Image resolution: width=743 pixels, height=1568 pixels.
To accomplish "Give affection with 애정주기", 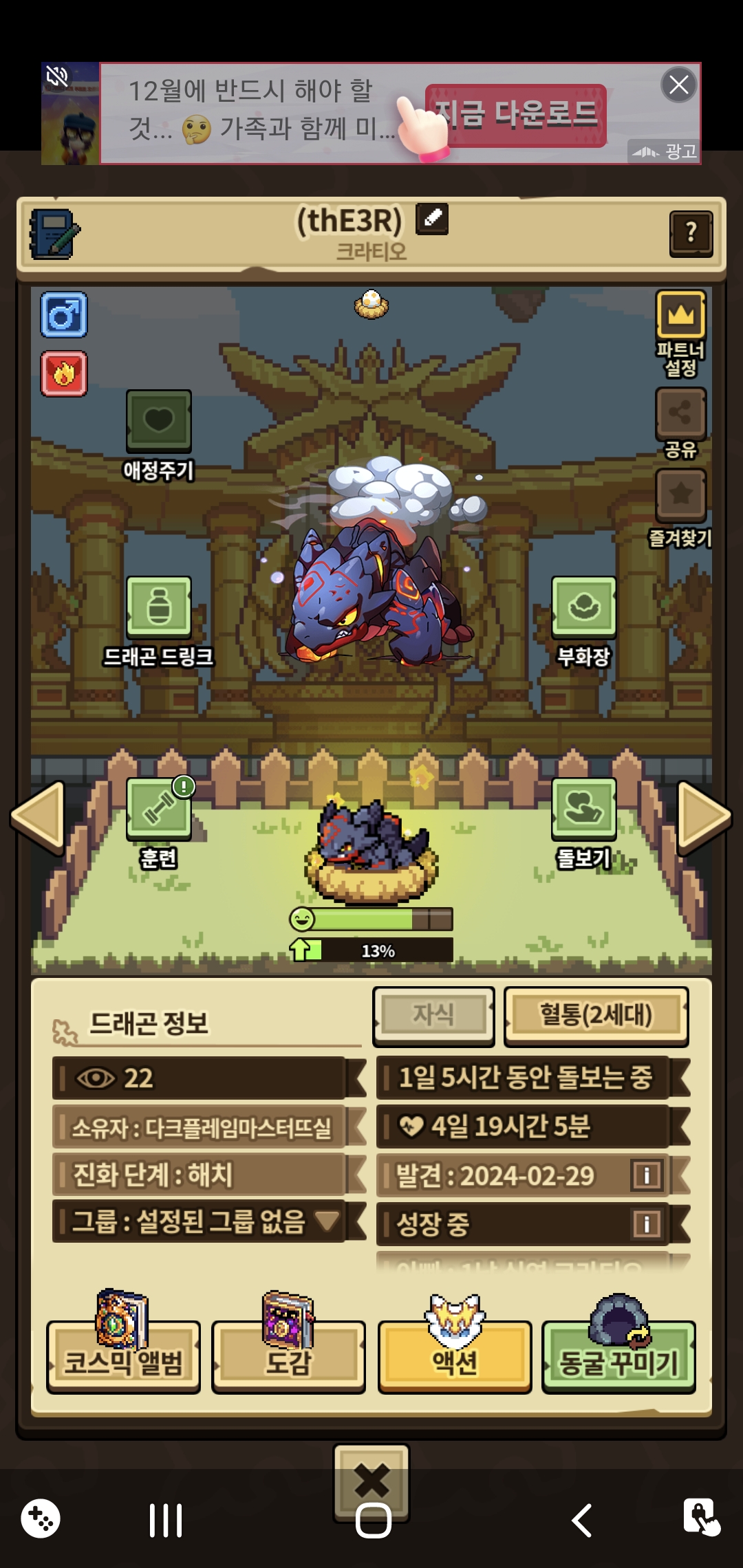I will pyautogui.click(x=158, y=421).
